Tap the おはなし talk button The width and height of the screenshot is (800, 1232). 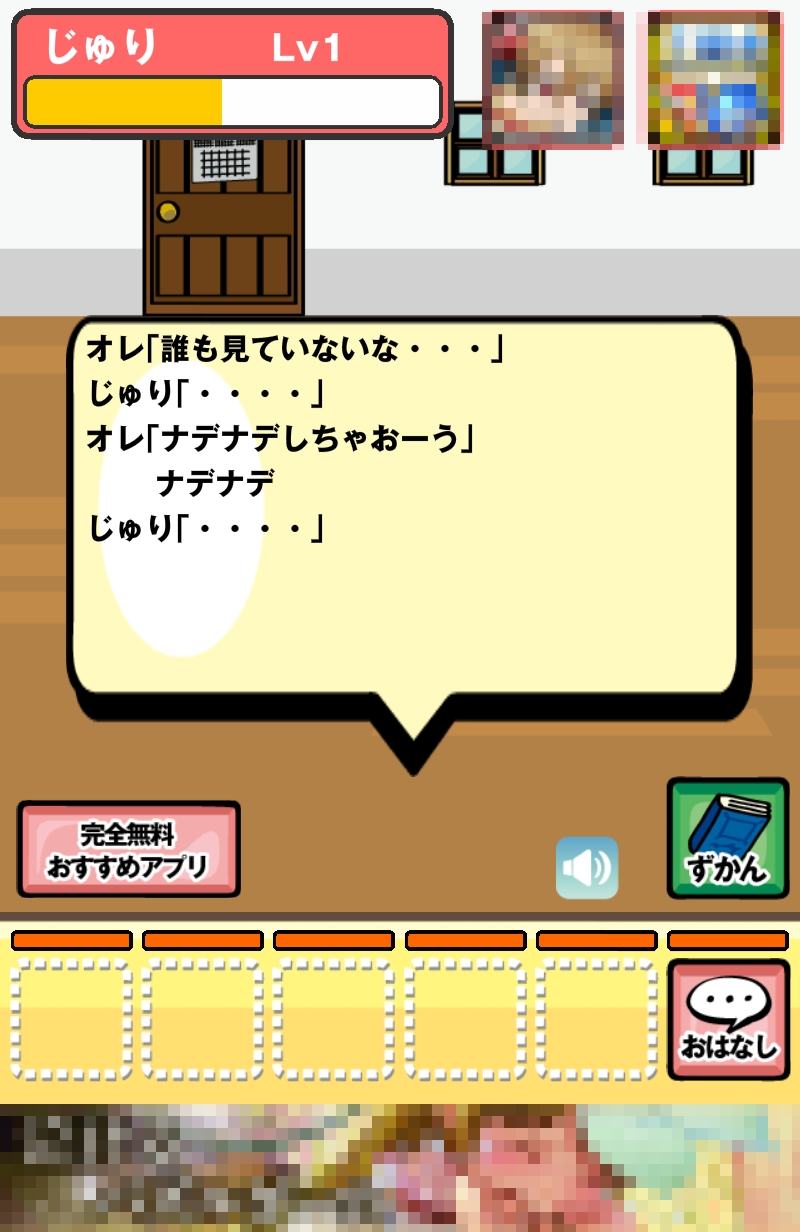(728, 1019)
